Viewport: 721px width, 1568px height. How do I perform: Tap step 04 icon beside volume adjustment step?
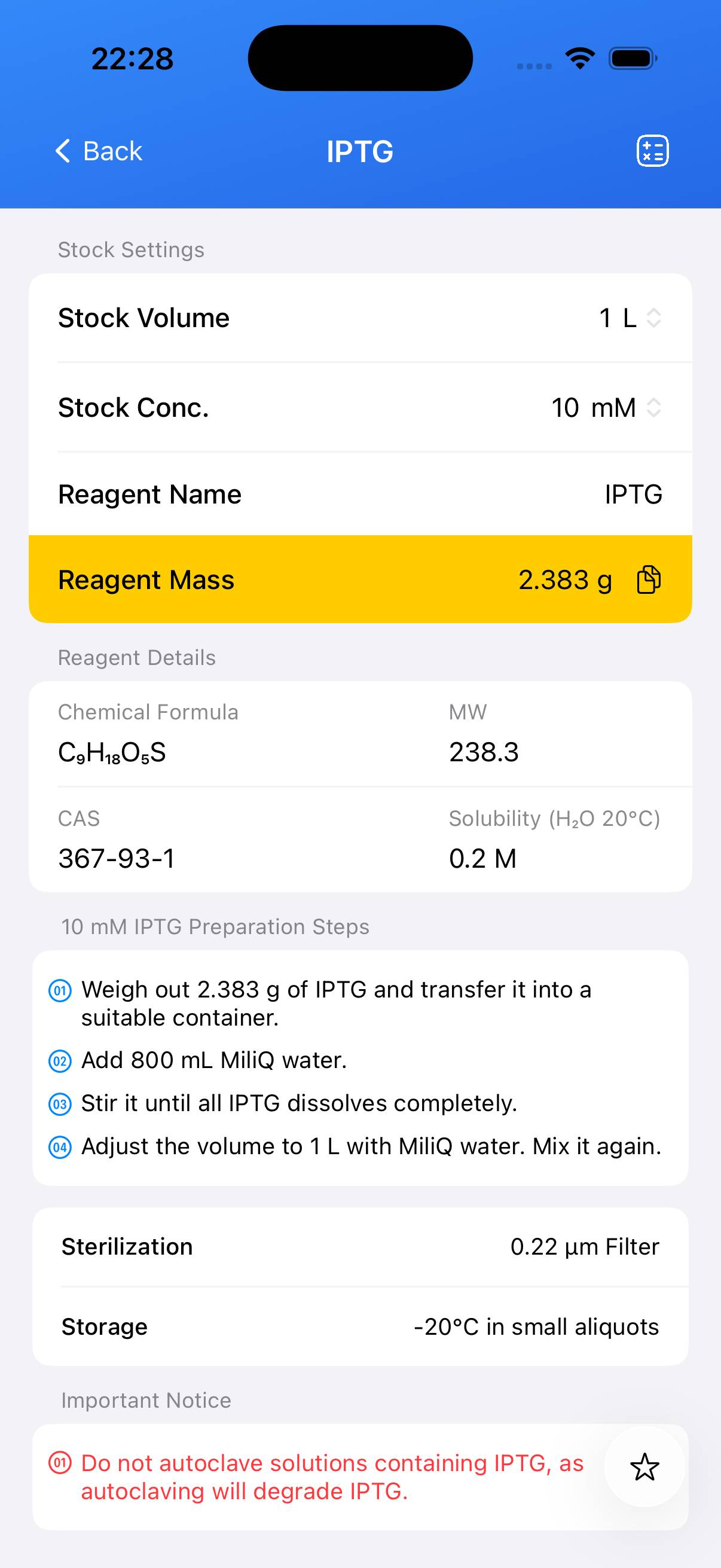coord(60,1146)
